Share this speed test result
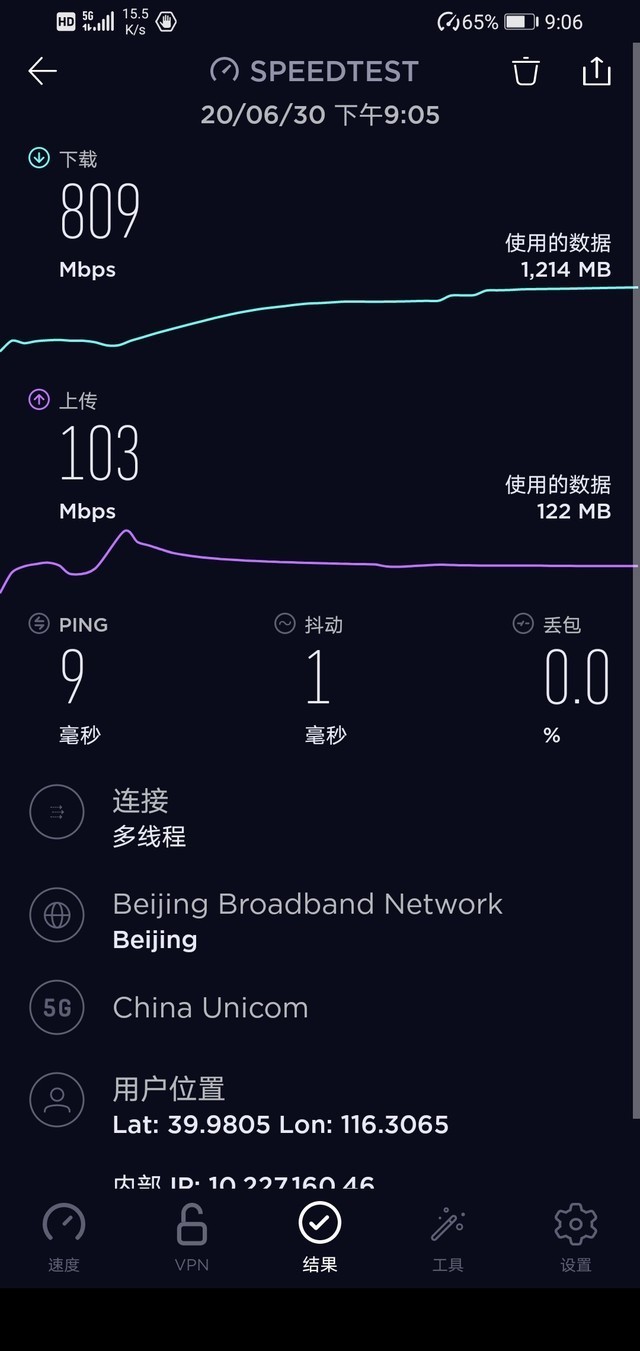 tap(596, 71)
